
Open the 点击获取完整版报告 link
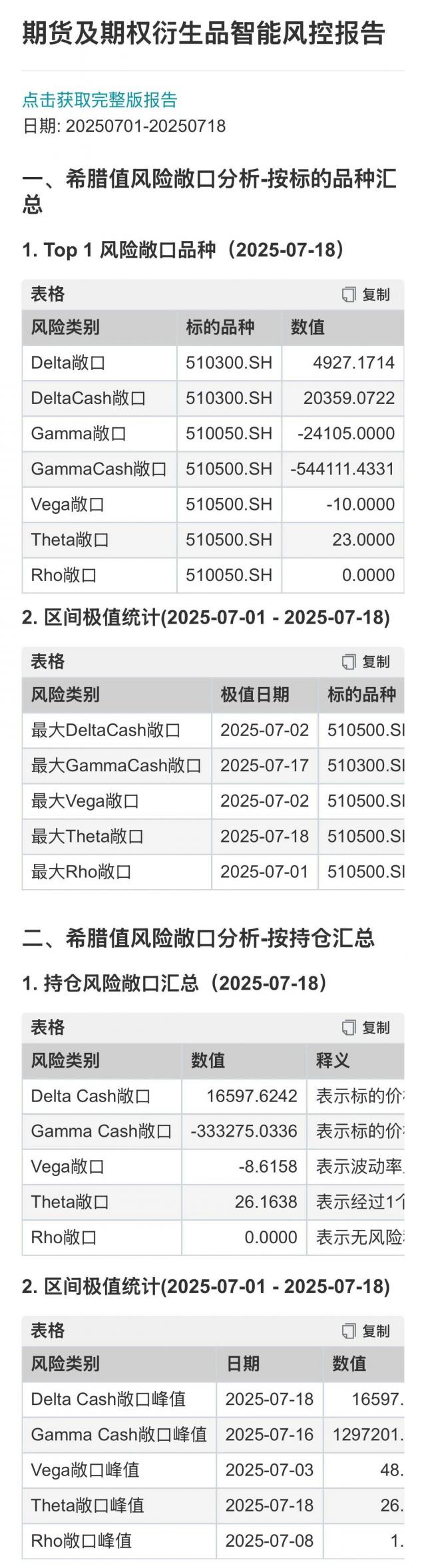pos(100,100)
